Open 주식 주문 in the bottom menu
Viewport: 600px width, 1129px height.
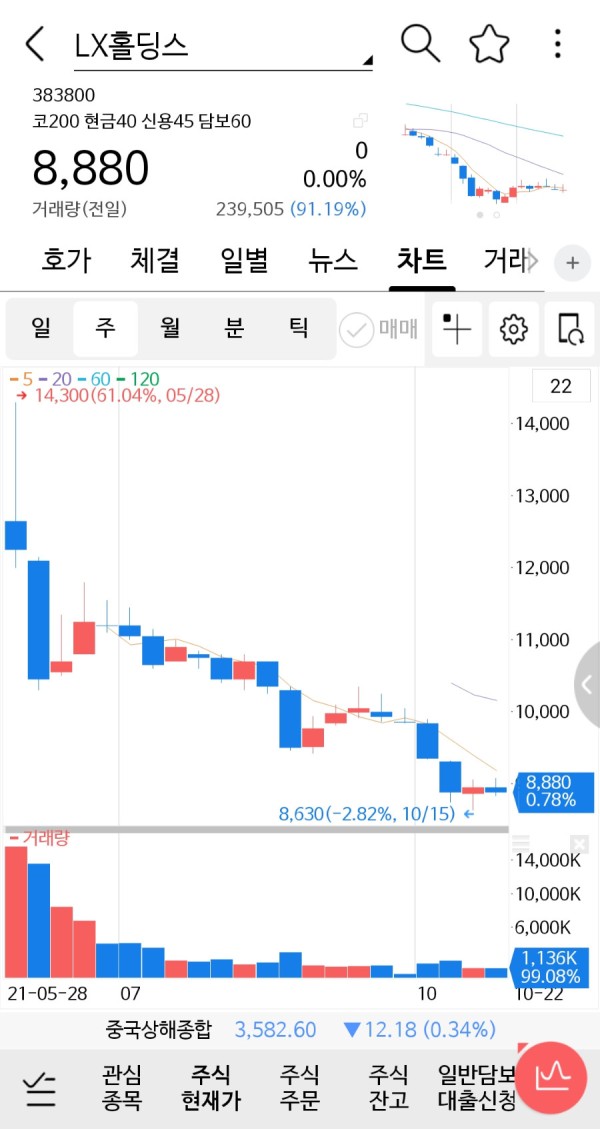[299, 1088]
